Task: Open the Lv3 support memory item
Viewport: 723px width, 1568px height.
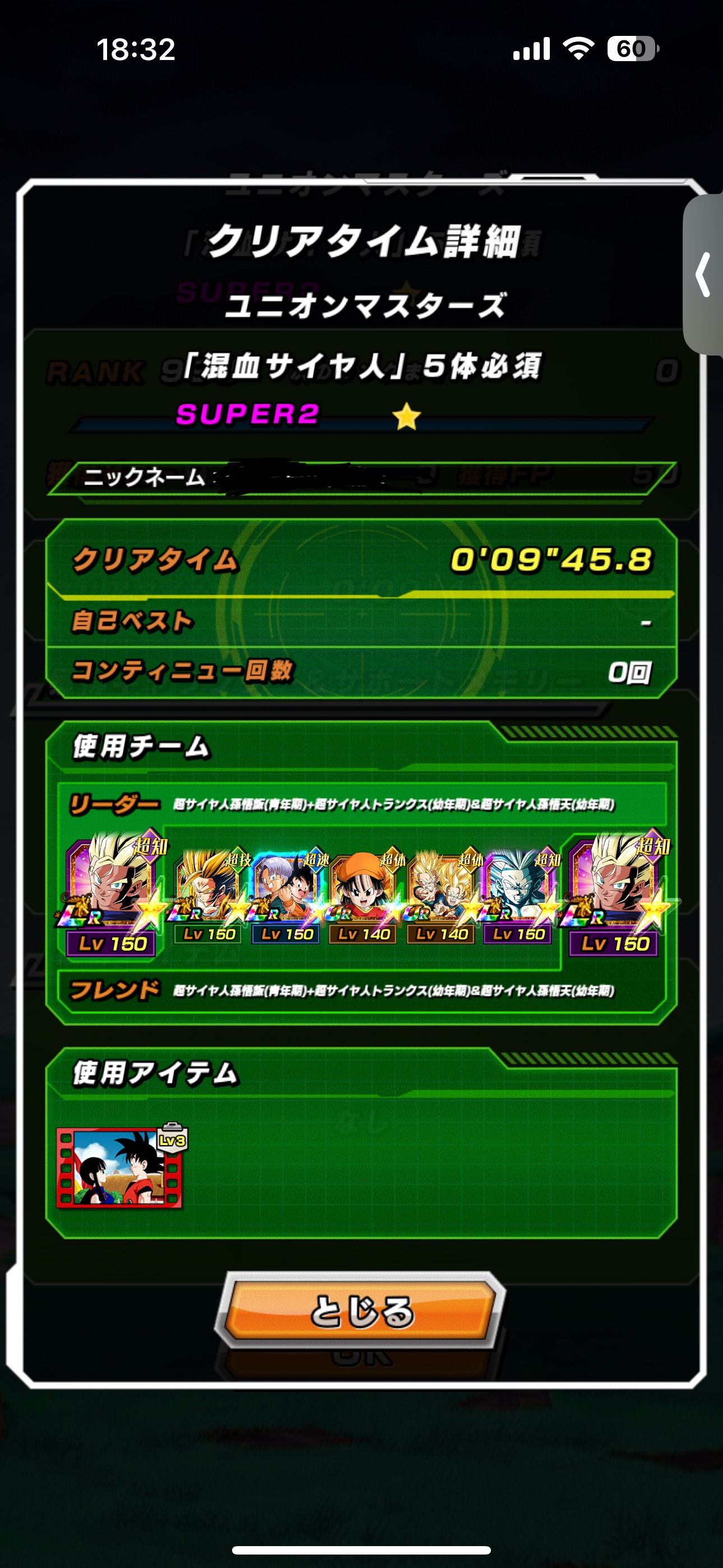Action: (121, 1166)
